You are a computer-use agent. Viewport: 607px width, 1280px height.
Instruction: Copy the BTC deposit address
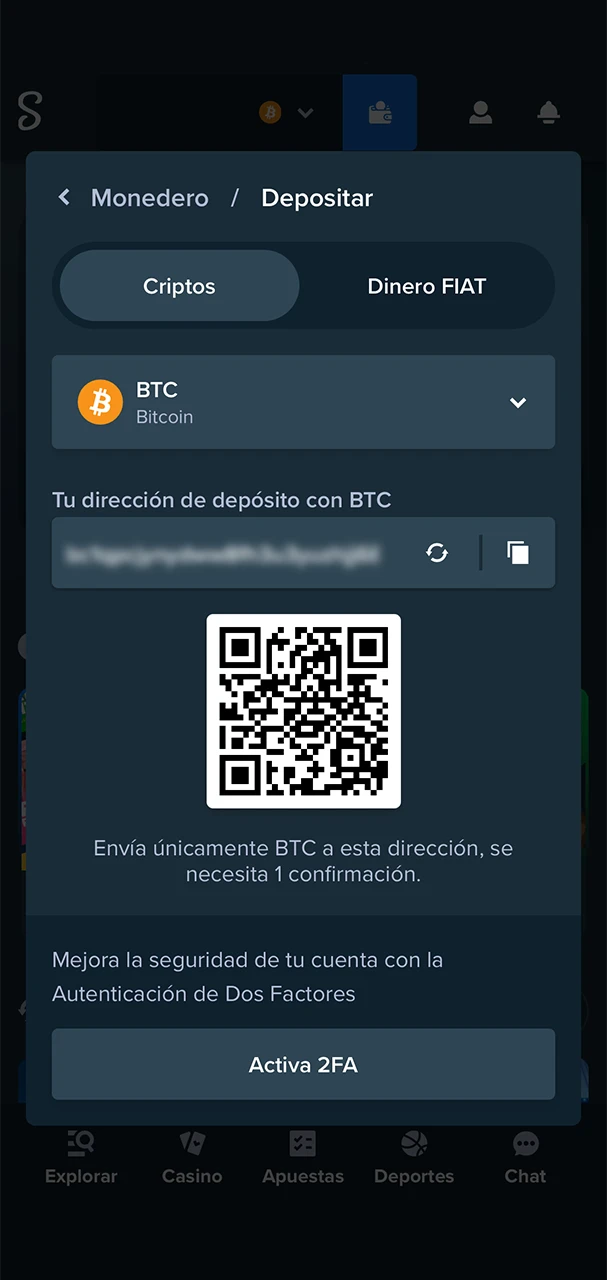(x=518, y=553)
